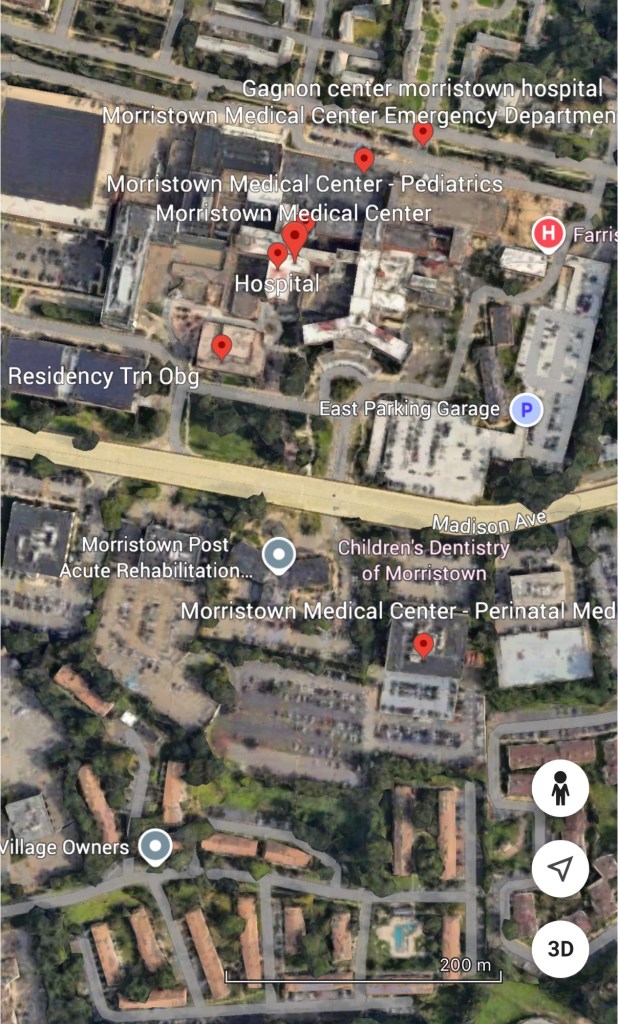The width and height of the screenshot is (618, 1024).
Task: Select the East Parking Garage marker
Action: coord(526,409)
